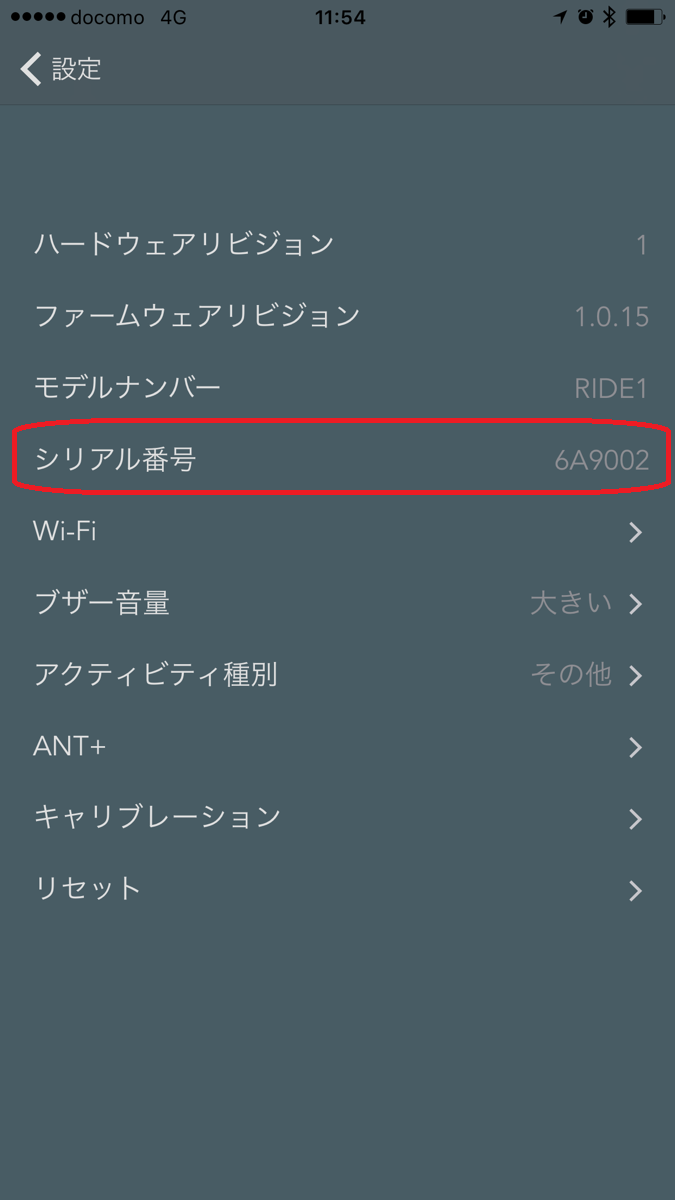
Task: Open the ANT+ settings row
Action: point(337,746)
